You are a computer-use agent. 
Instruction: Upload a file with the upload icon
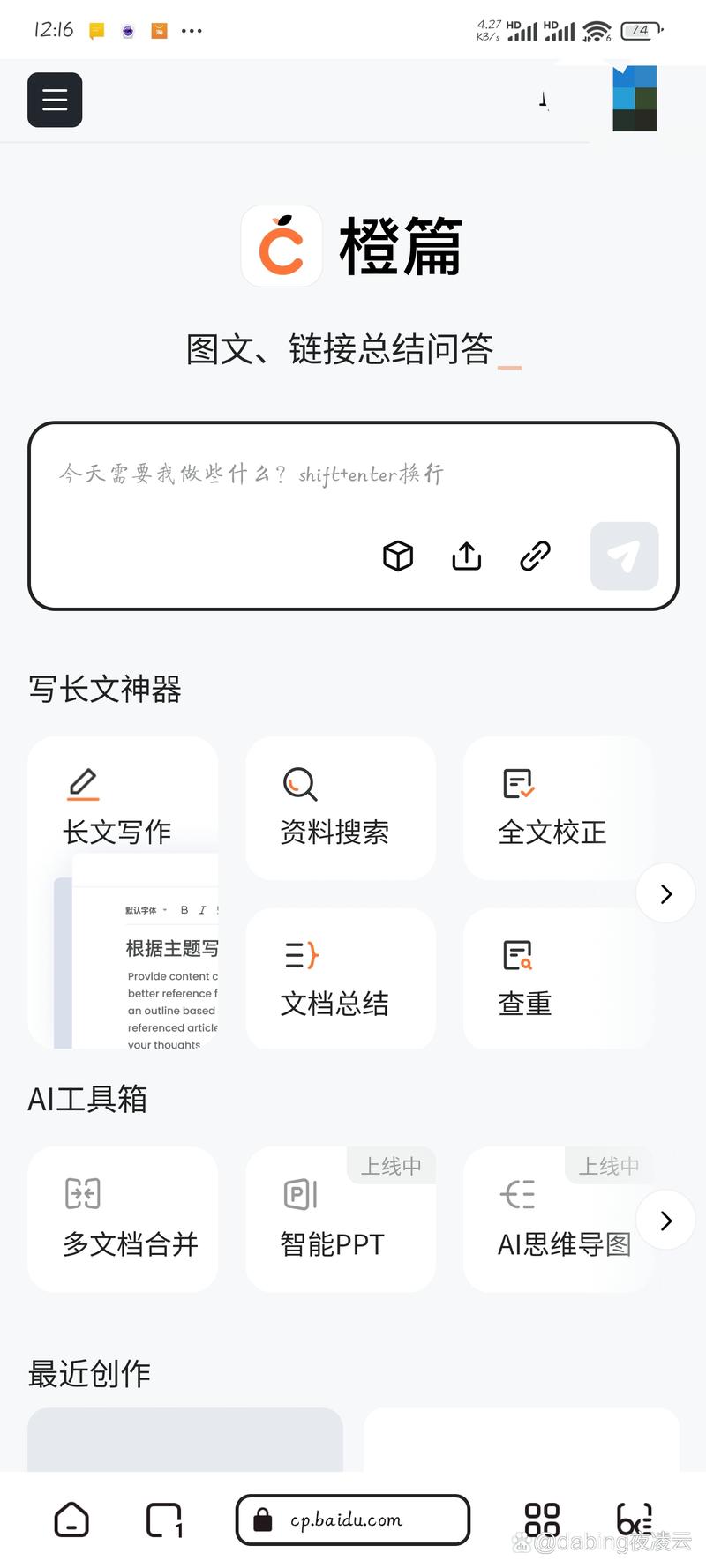(x=467, y=556)
